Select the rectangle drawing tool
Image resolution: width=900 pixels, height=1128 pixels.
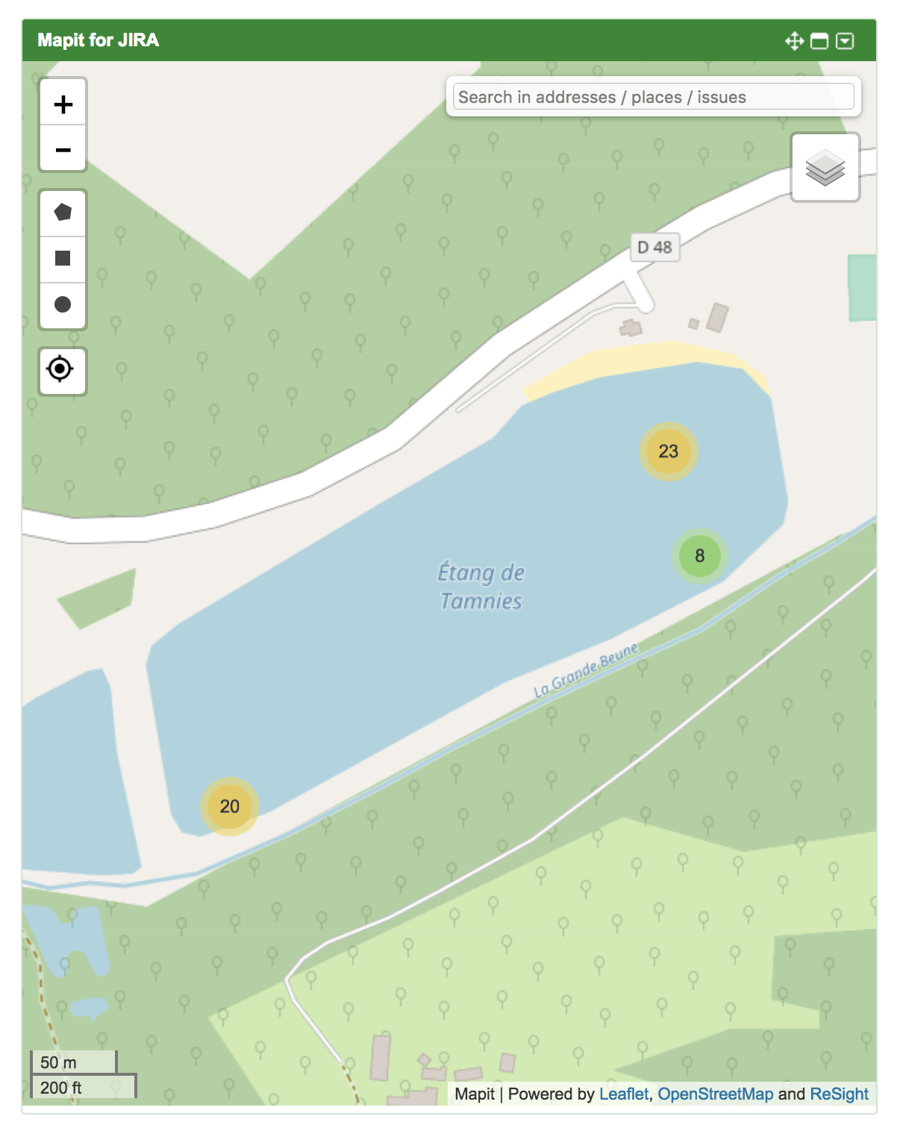[x=62, y=257]
